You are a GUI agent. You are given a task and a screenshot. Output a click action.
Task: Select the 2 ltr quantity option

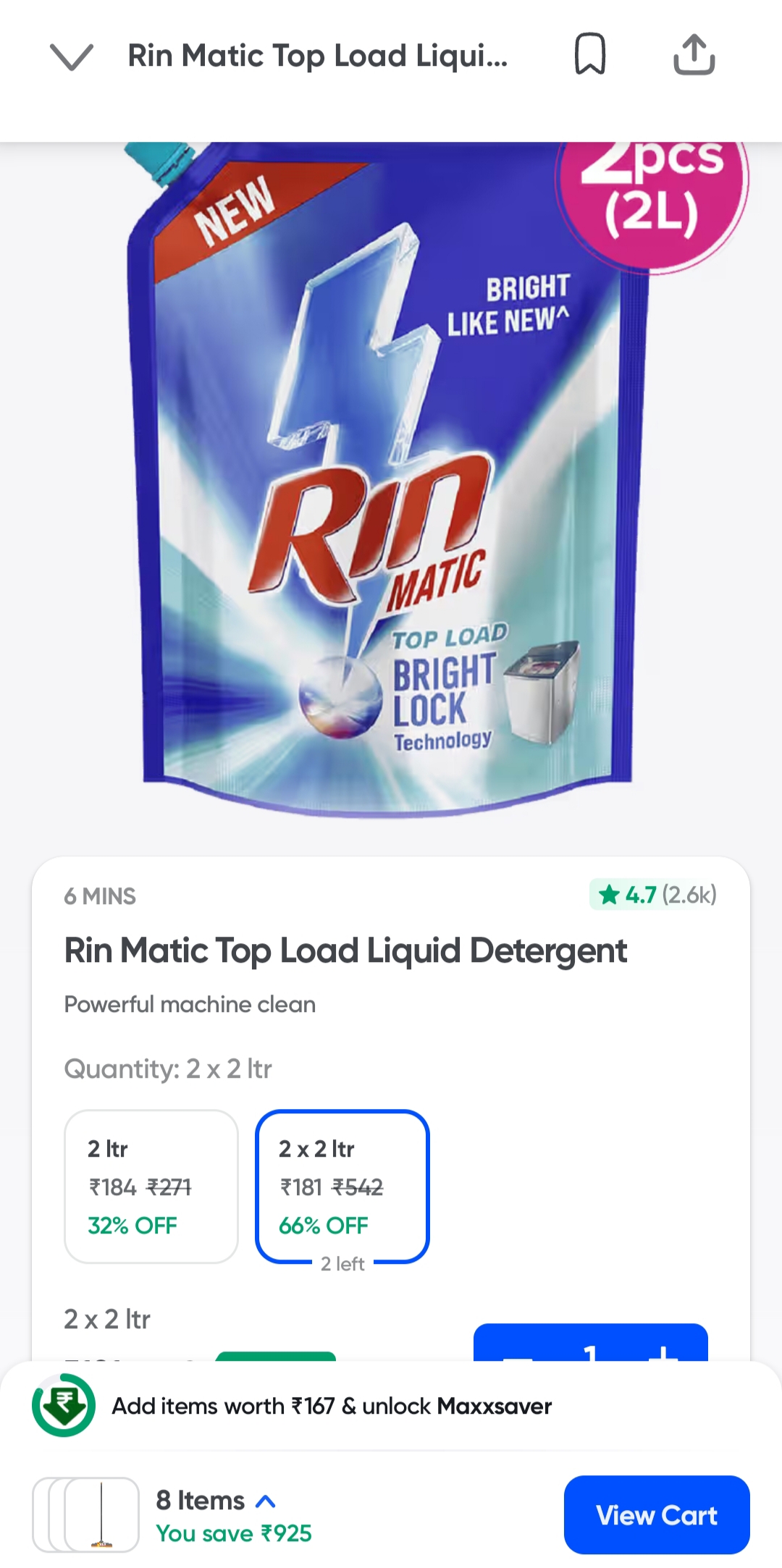151,1186
